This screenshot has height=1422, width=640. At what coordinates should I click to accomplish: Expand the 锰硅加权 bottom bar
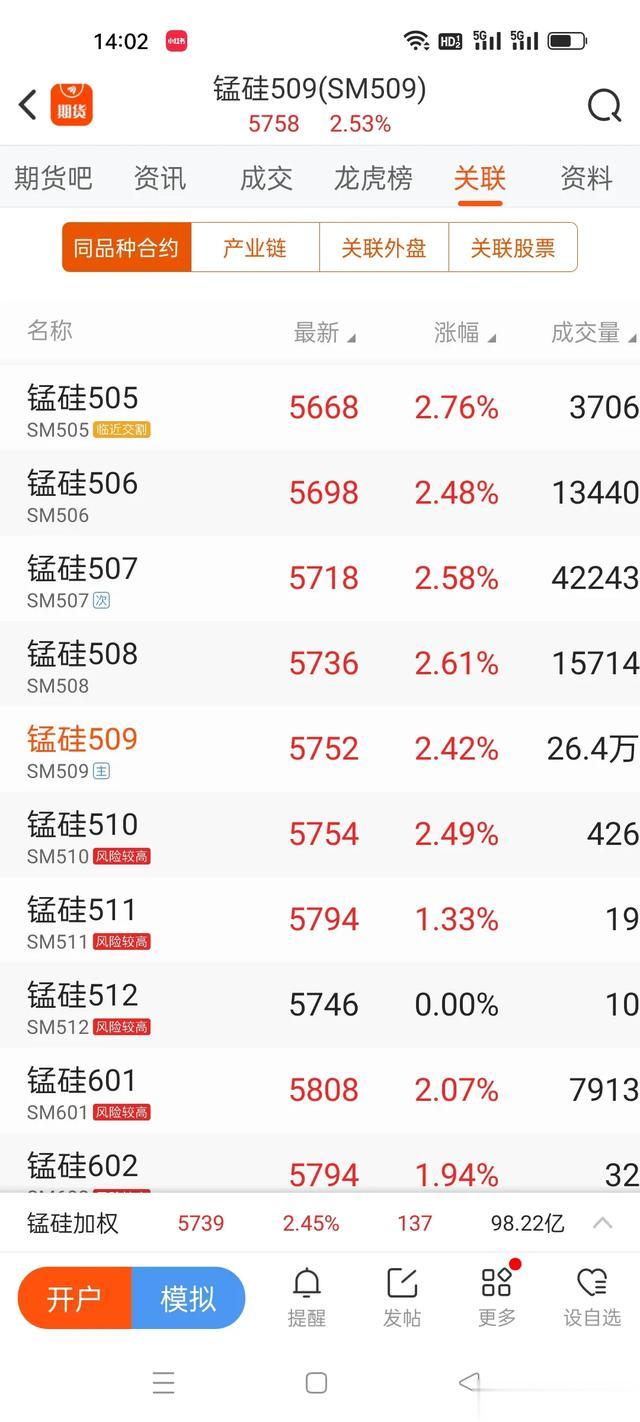[x=603, y=1222]
